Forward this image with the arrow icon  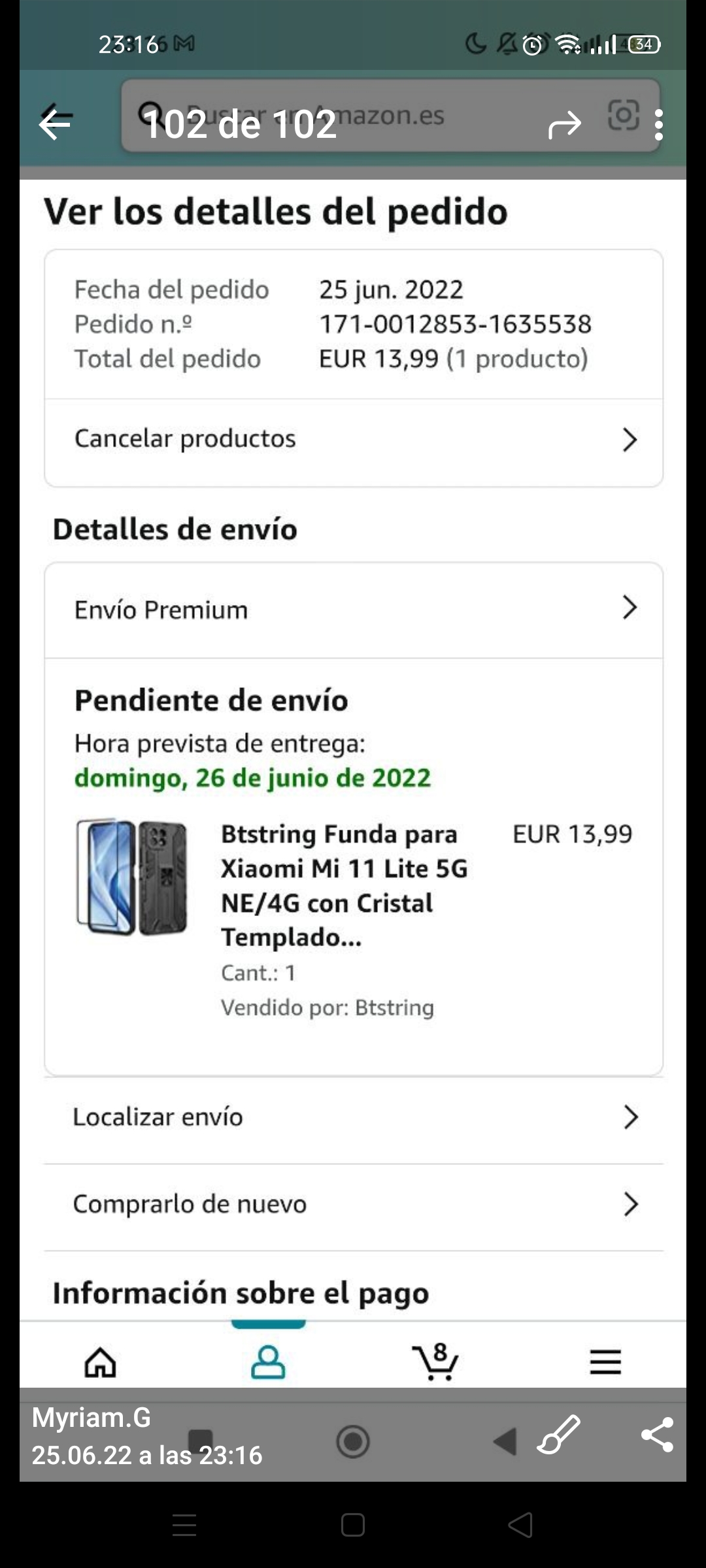coord(564,124)
